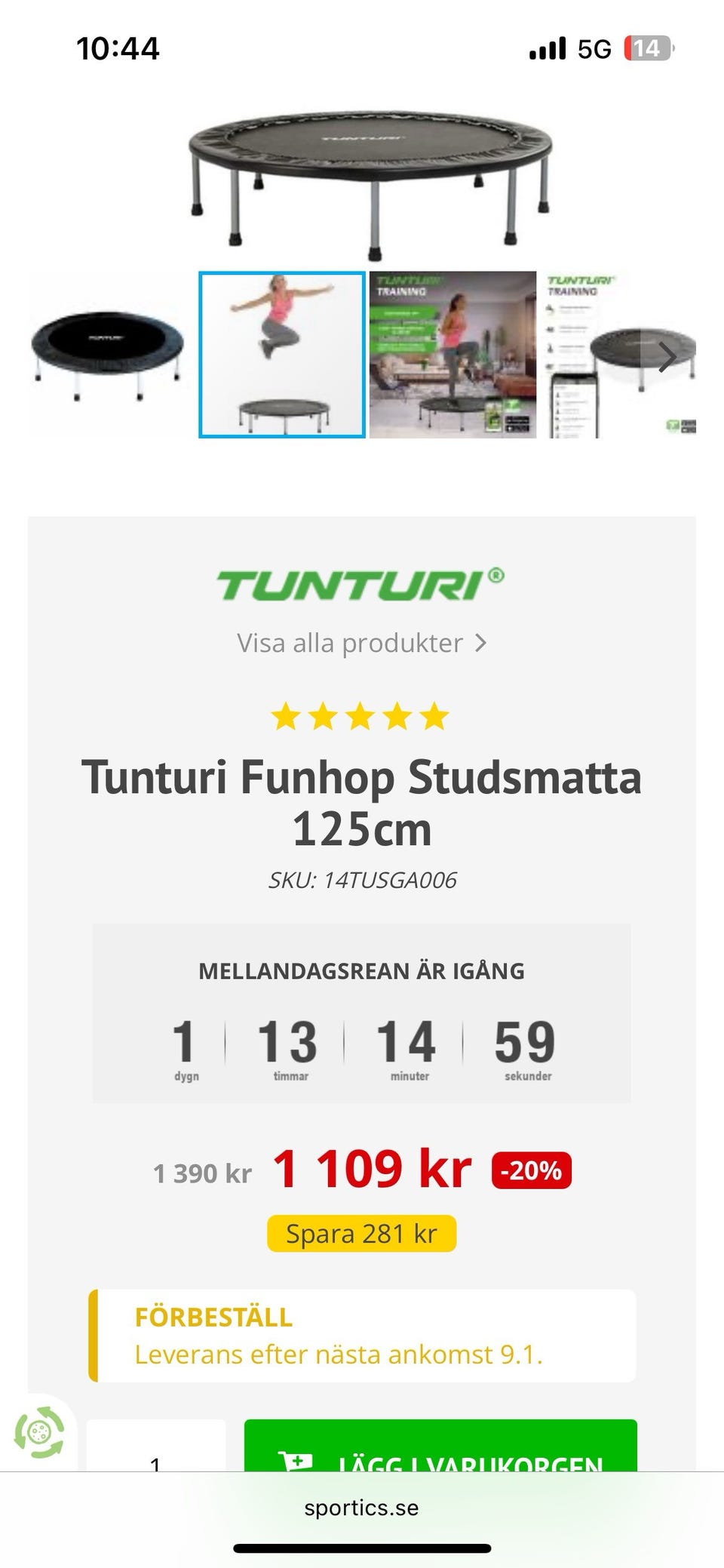The image size is (724, 1568).
Task: Select the first black trampoline thumbnail
Action: pyautogui.click(x=106, y=355)
